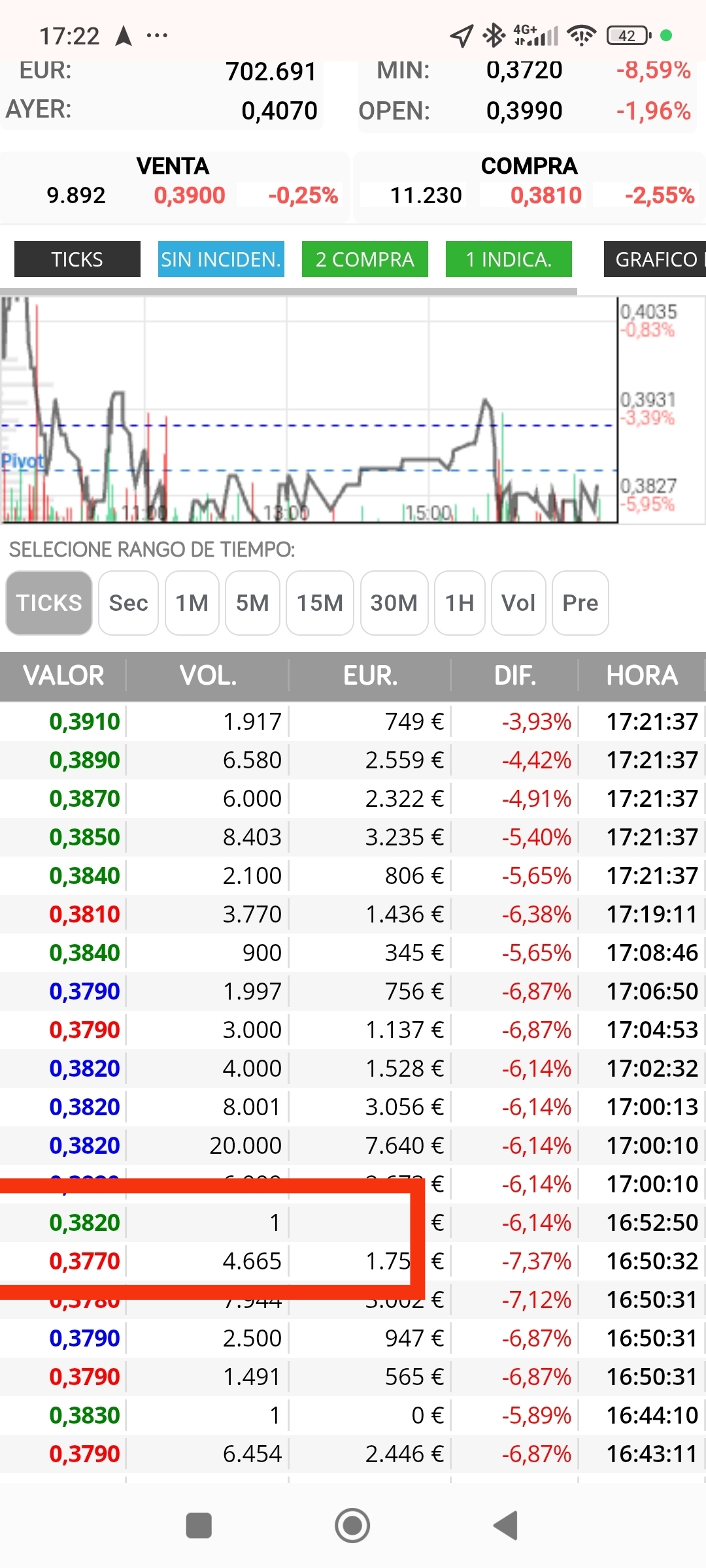Switch to the 1 INDICA. tab
Image resolution: width=706 pixels, height=1568 pixels.
509,259
